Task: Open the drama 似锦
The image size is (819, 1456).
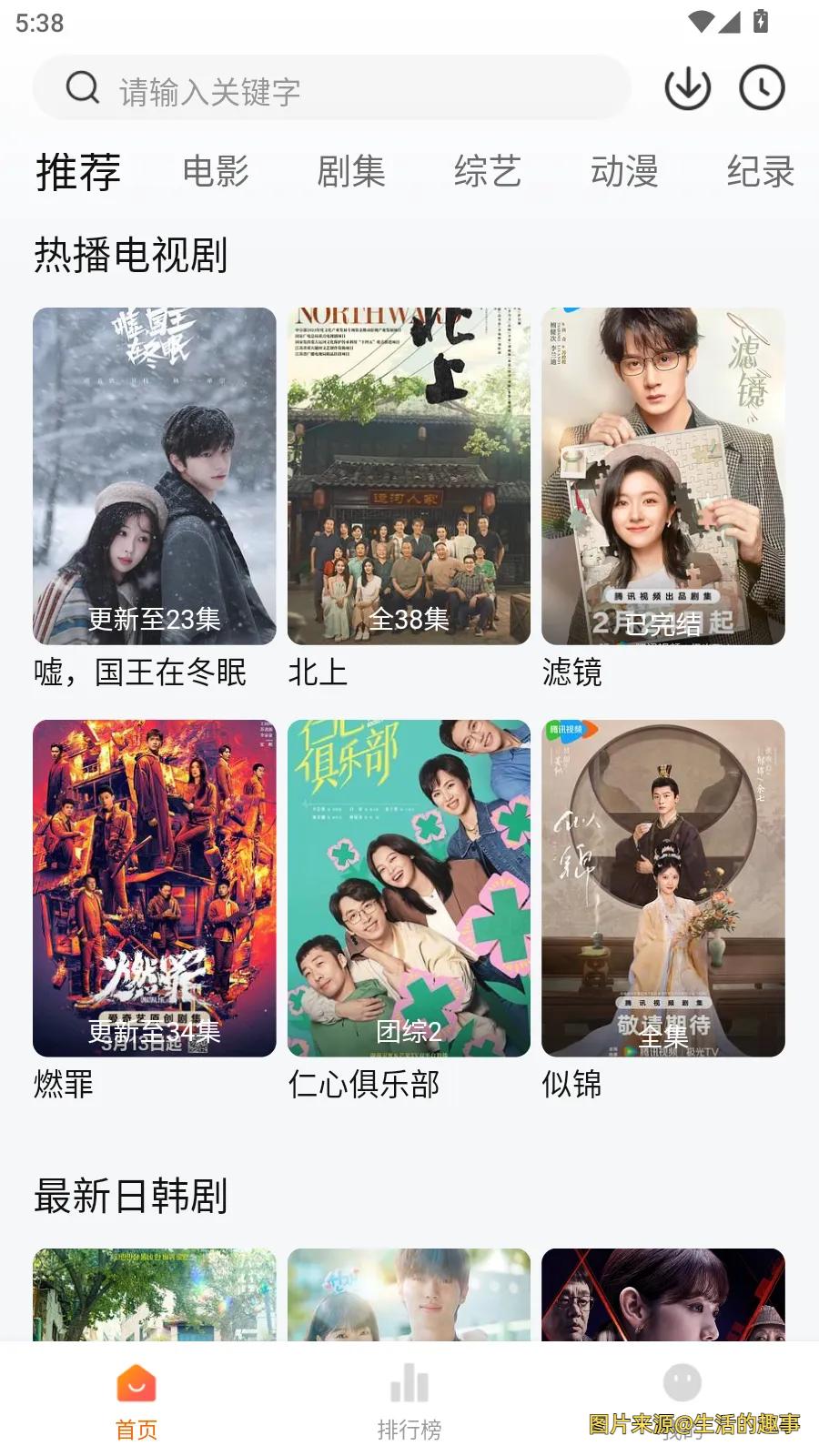Action: (662, 888)
